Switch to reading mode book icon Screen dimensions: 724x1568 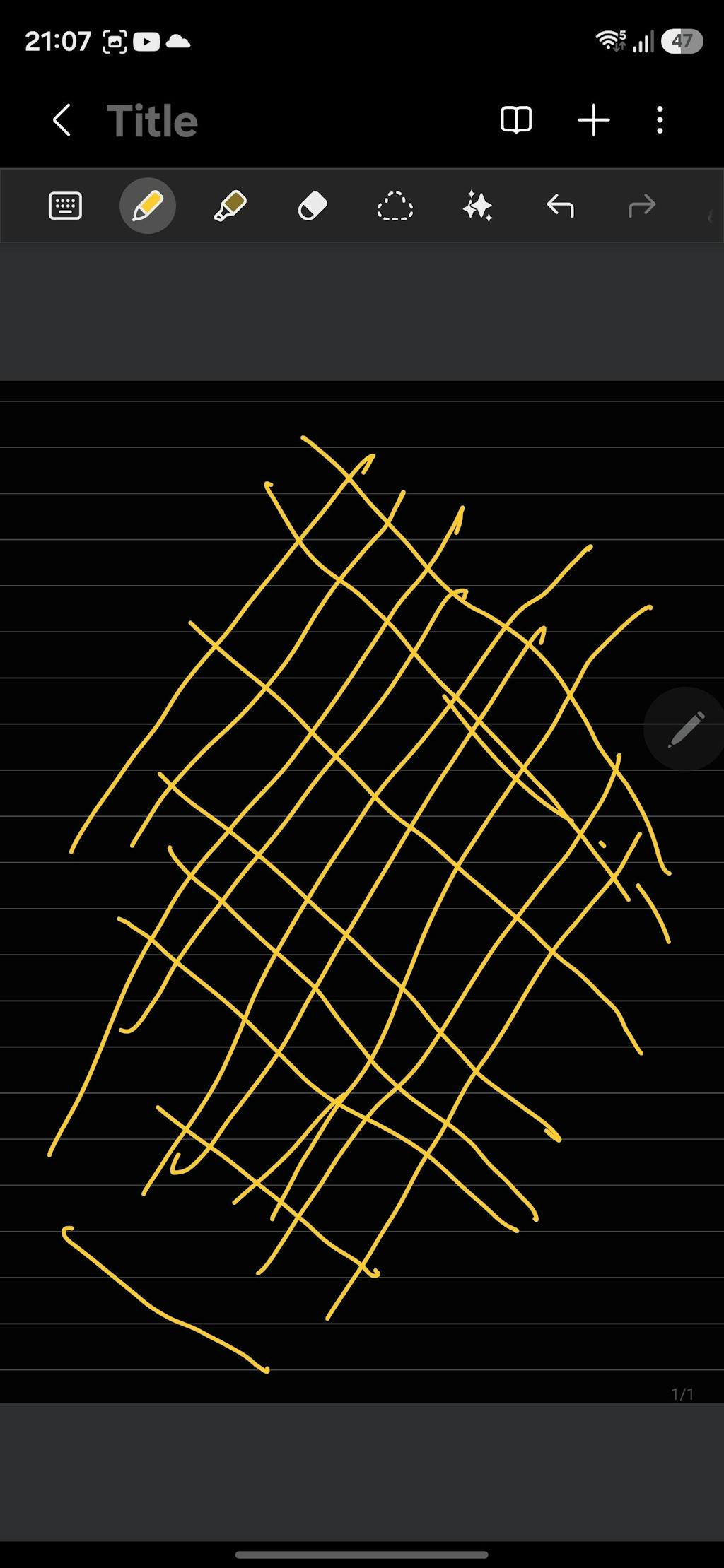[x=516, y=120]
